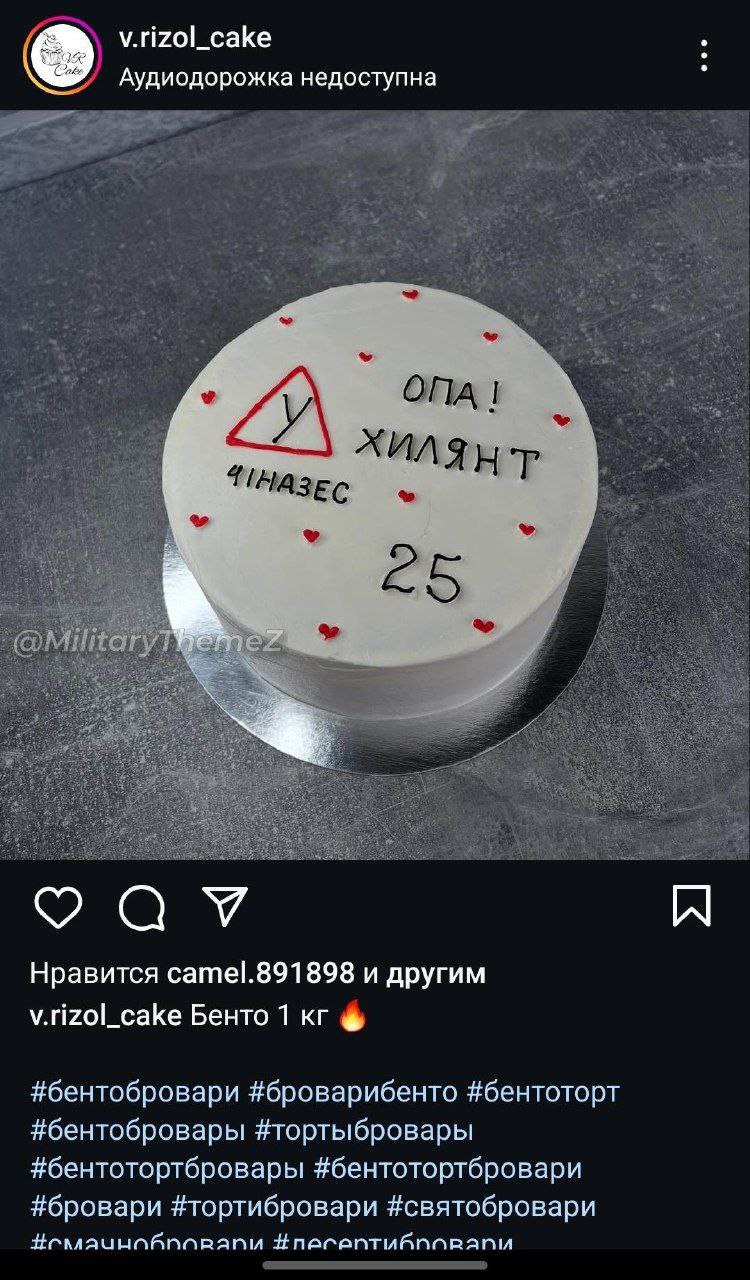Tap v.rizol_cake username in the header
The width and height of the screenshot is (750, 1280).
(195, 38)
